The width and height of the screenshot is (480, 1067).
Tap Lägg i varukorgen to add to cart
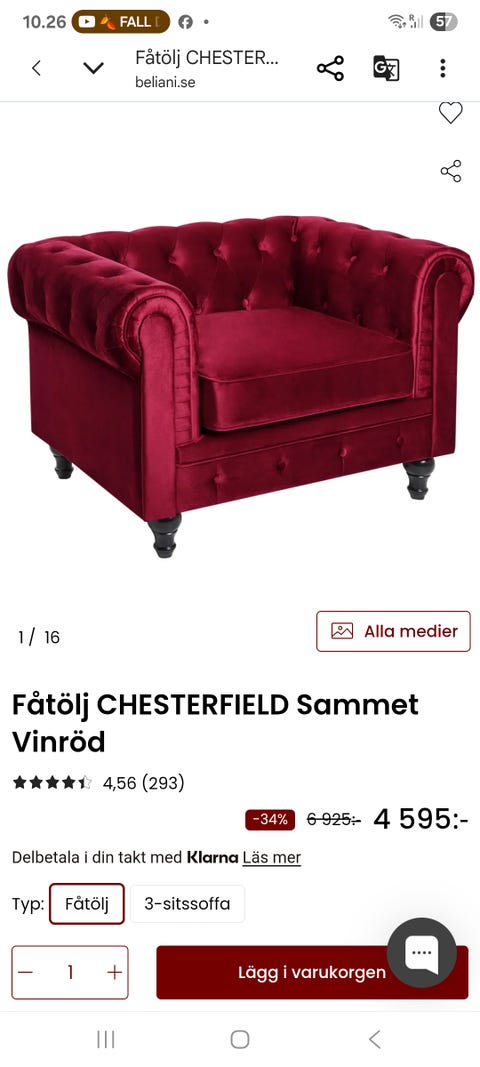[312, 972]
